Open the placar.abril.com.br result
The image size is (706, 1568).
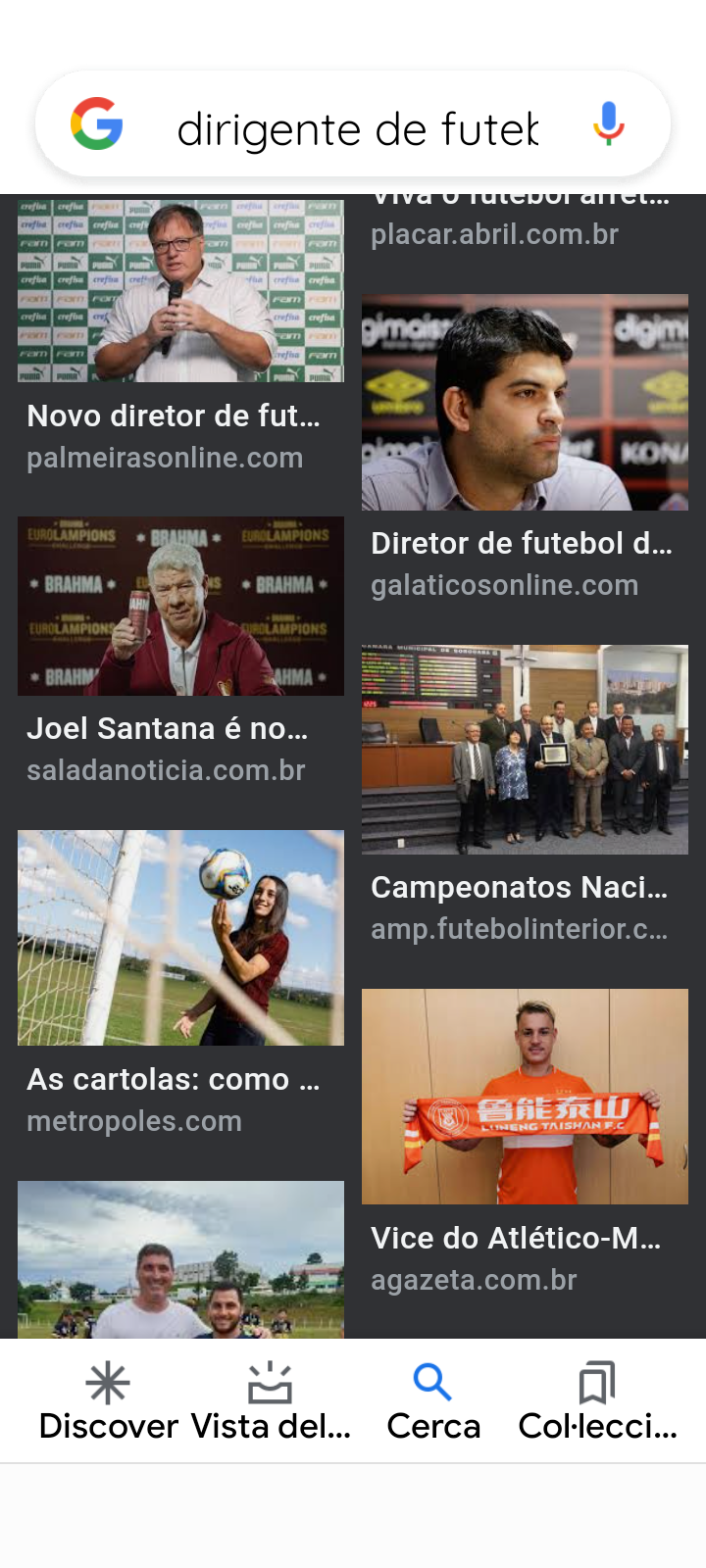click(494, 234)
